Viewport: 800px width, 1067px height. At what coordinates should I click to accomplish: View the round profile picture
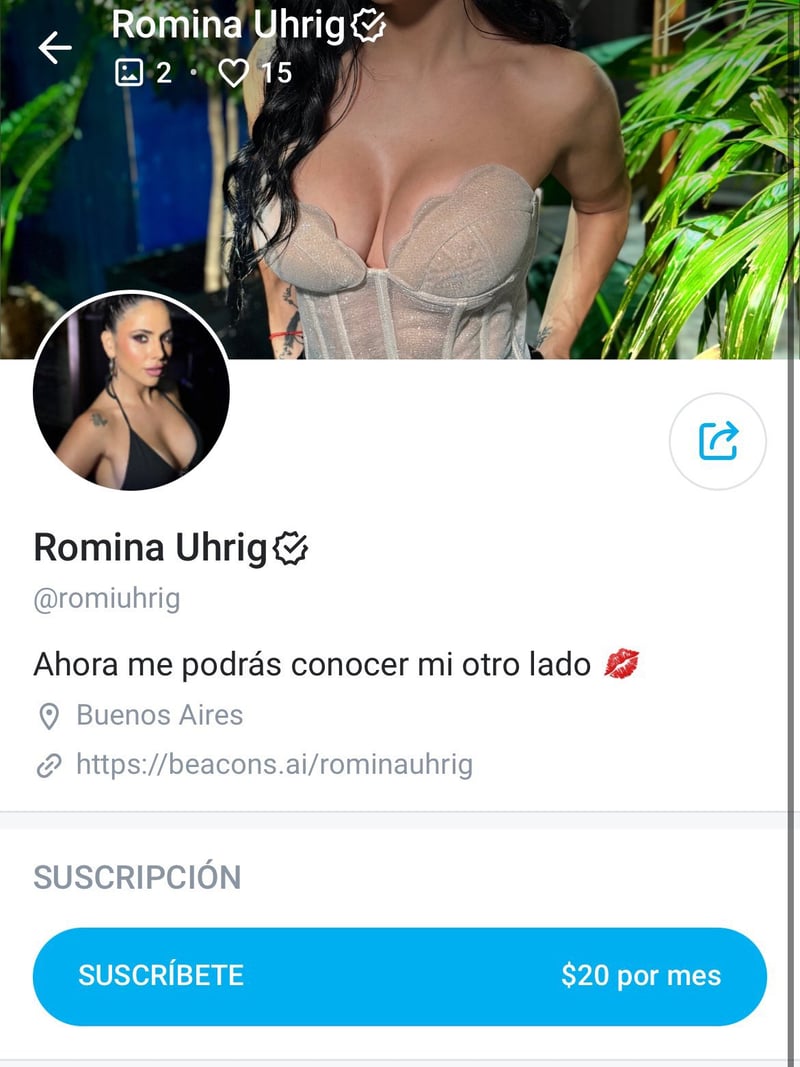pyautogui.click(x=132, y=392)
